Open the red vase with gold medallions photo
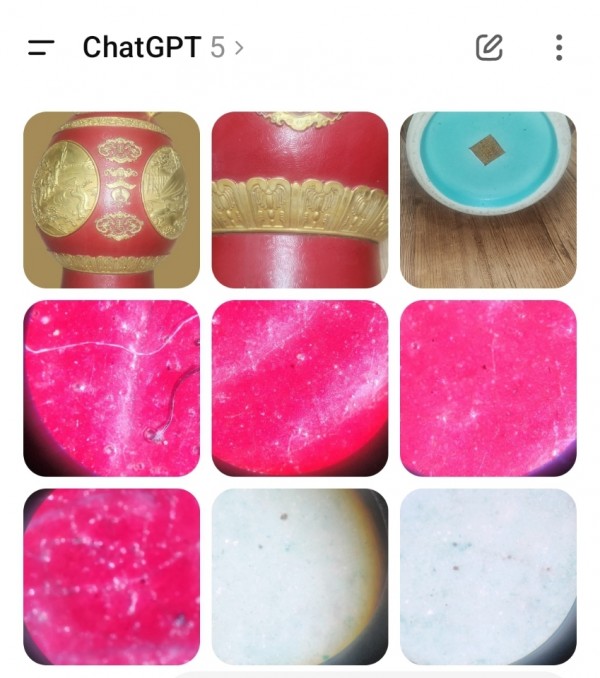 click(x=111, y=200)
